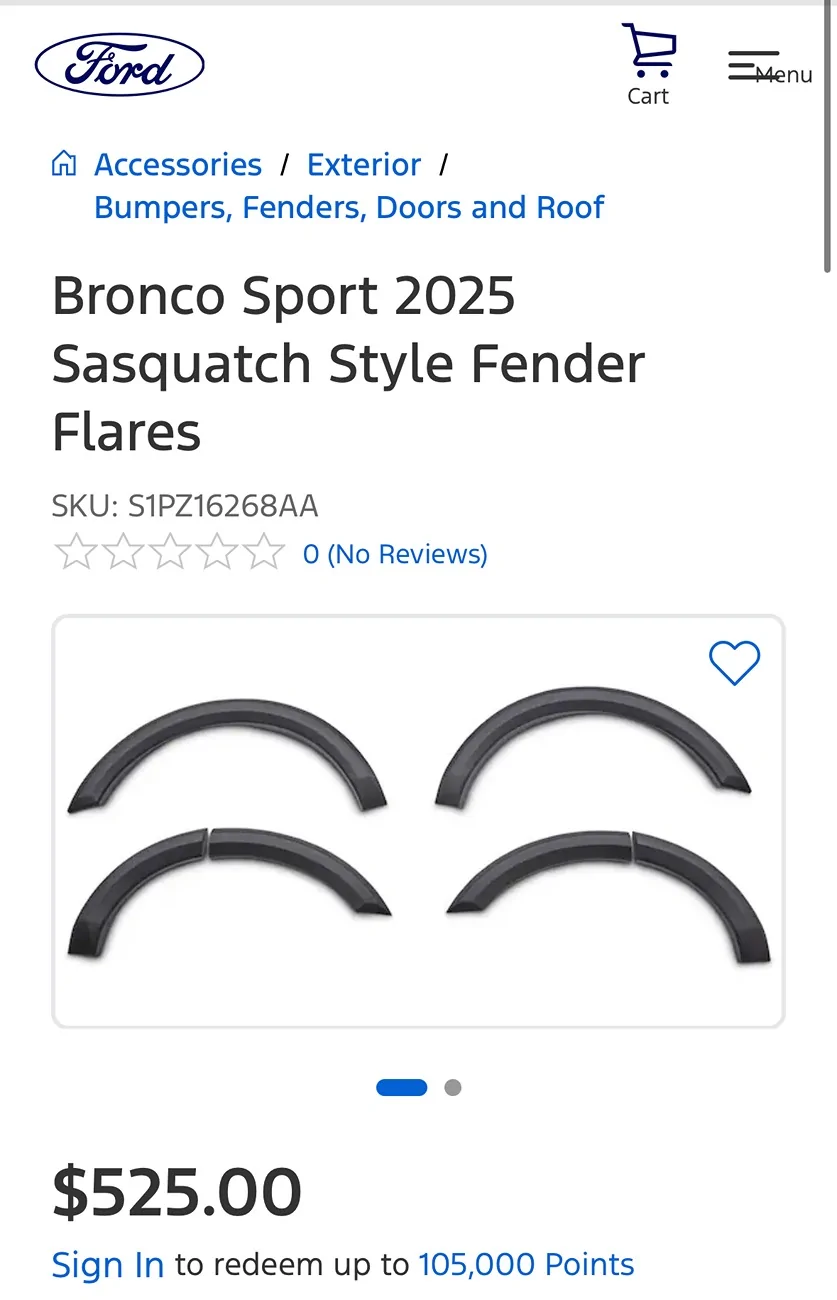Click the hamburger menu icon

(752, 63)
